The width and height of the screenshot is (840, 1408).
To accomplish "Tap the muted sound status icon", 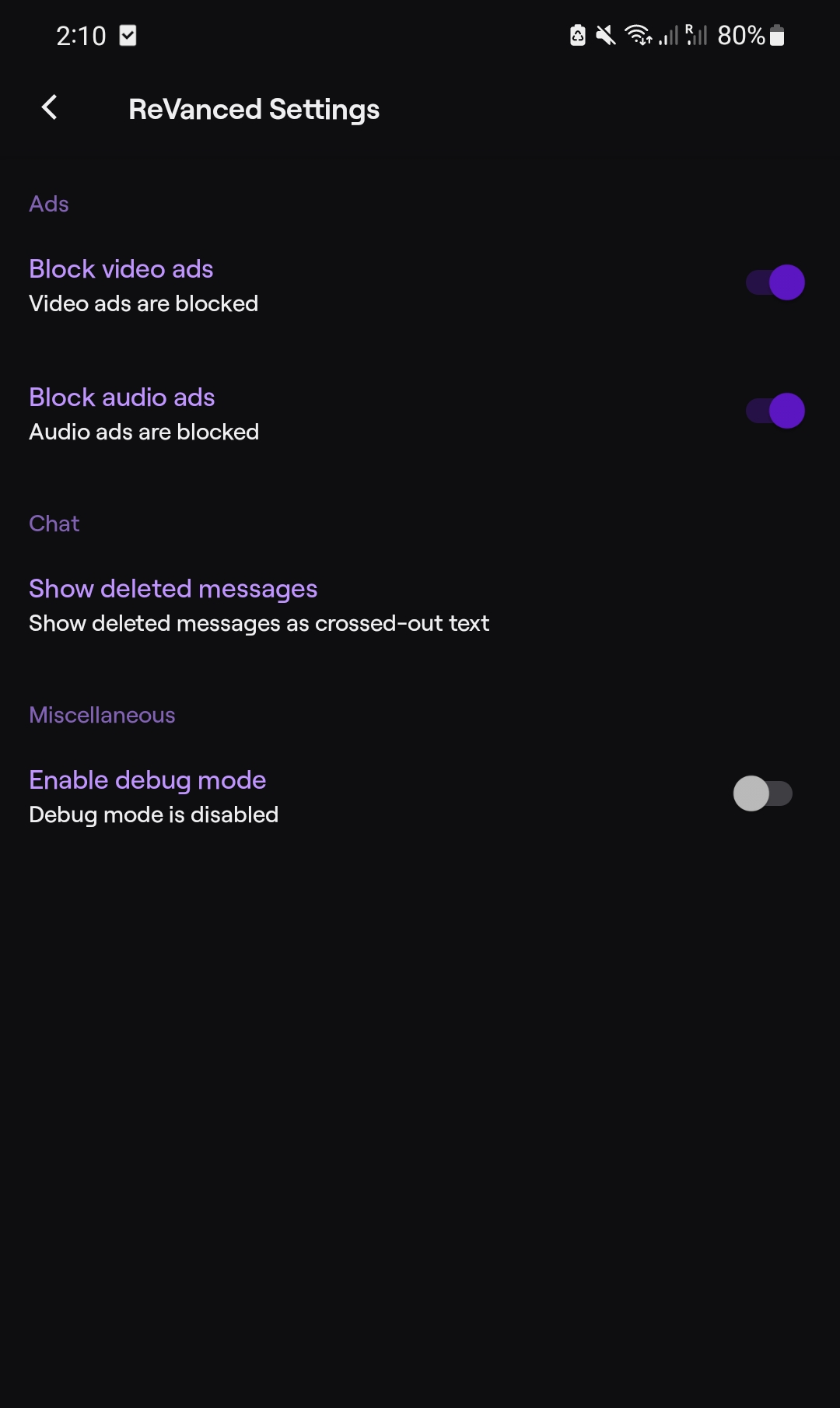I will coord(606,36).
